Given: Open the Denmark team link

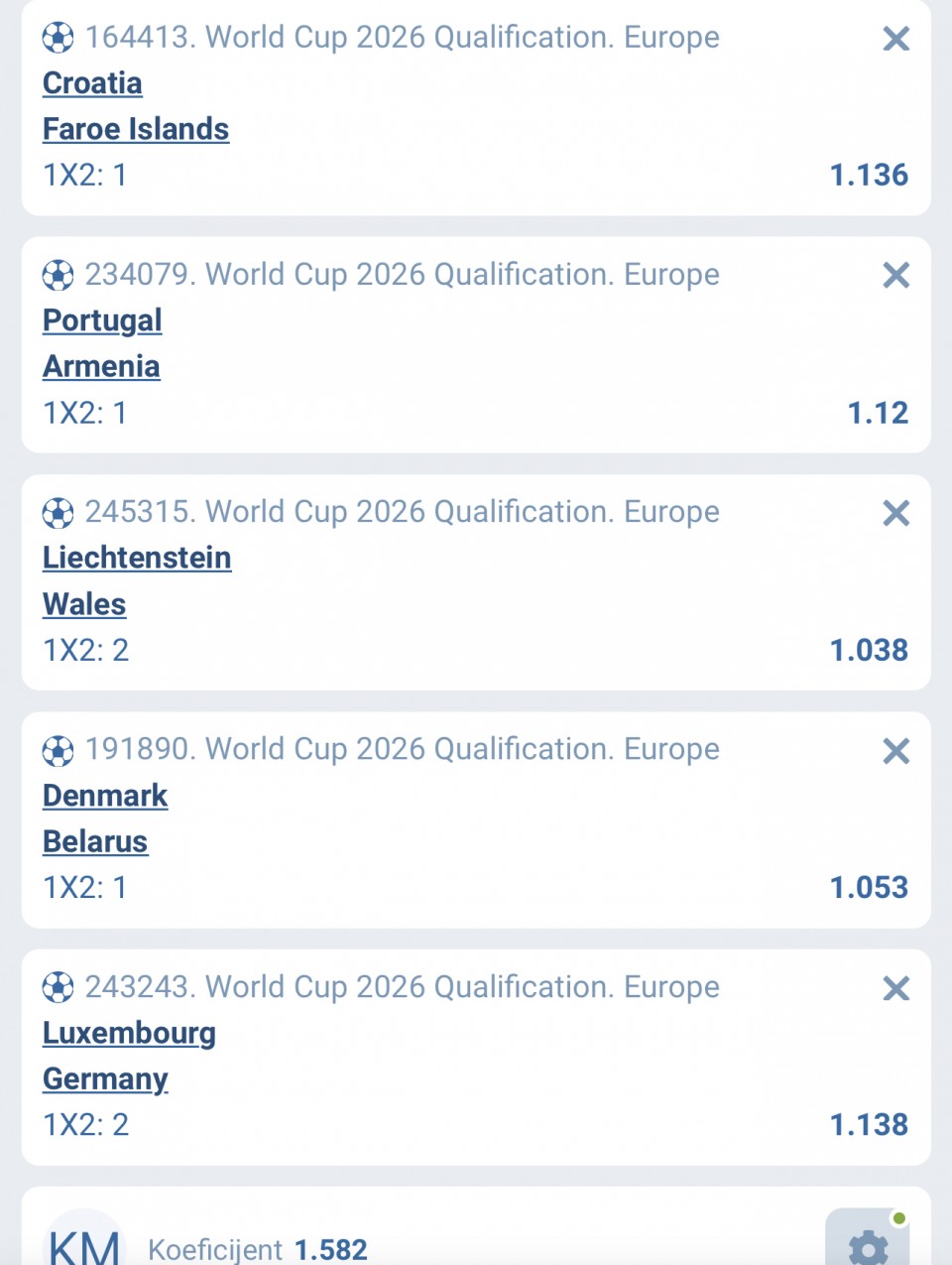Looking at the screenshot, I should pyautogui.click(x=105, y=796).
